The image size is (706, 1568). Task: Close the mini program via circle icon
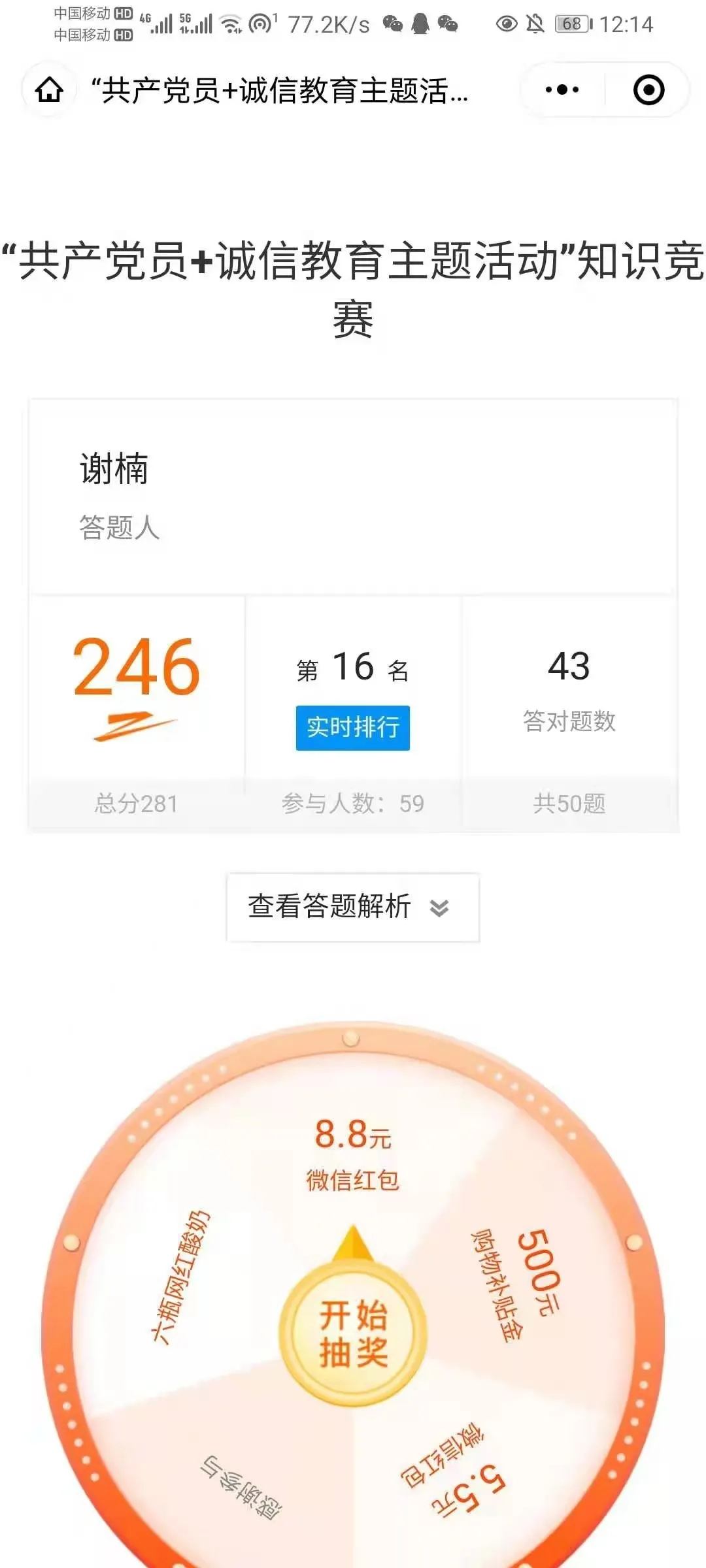[648, 90]
